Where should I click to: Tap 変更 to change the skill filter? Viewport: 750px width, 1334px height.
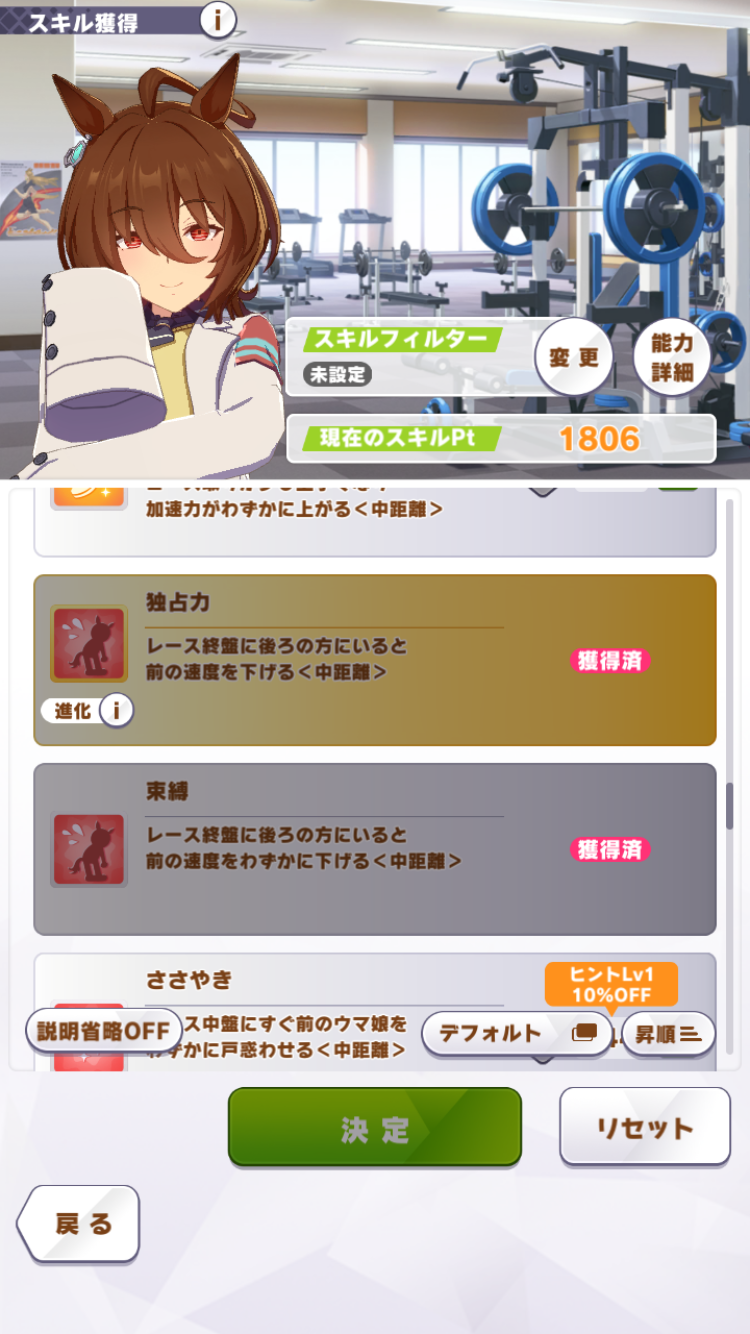point(574,358)
